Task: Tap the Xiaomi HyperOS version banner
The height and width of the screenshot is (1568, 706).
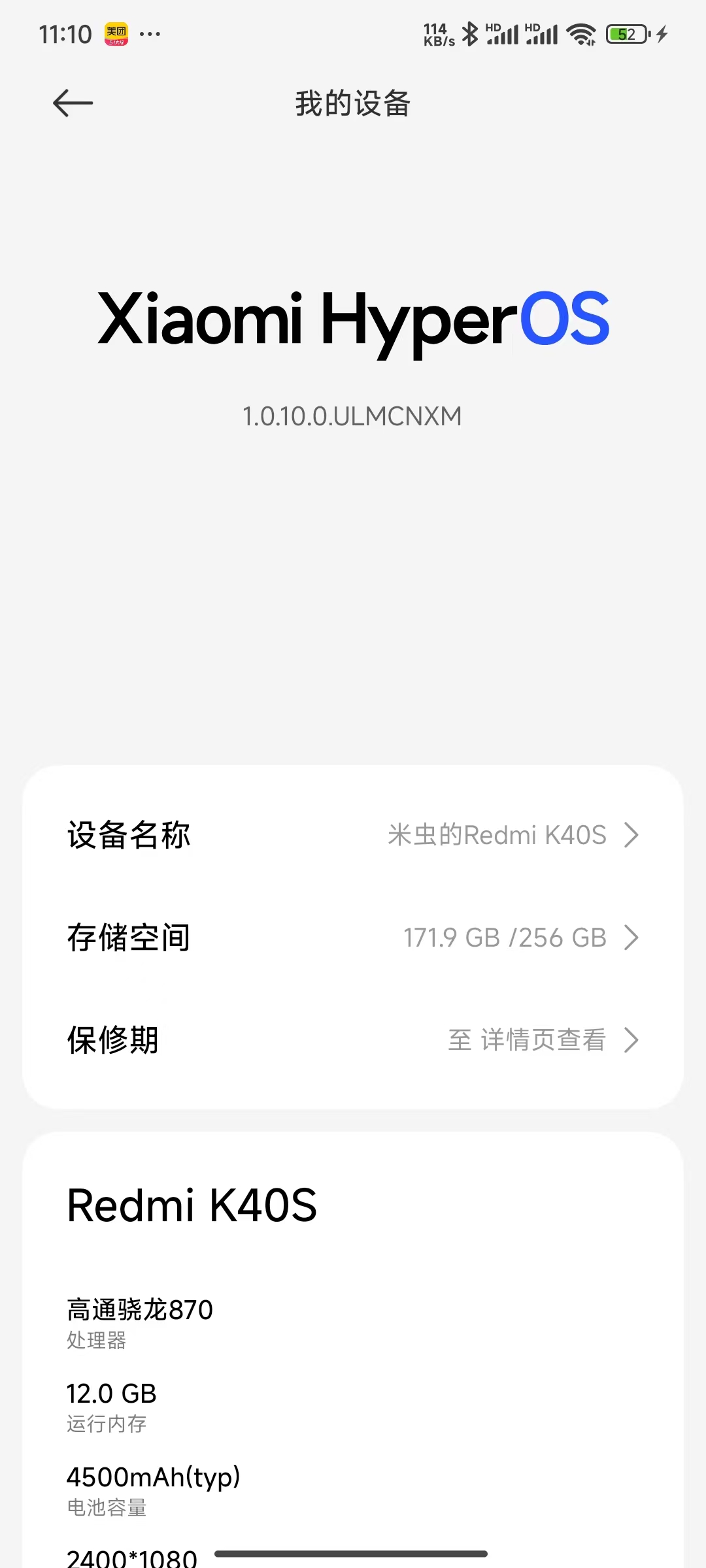Action: 353,320
